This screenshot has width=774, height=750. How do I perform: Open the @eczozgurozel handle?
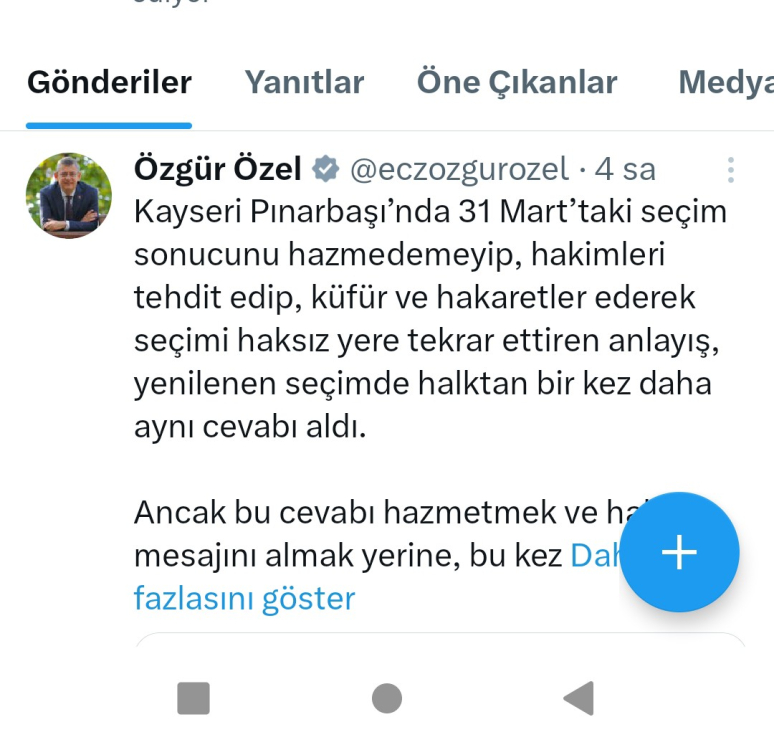459,169
